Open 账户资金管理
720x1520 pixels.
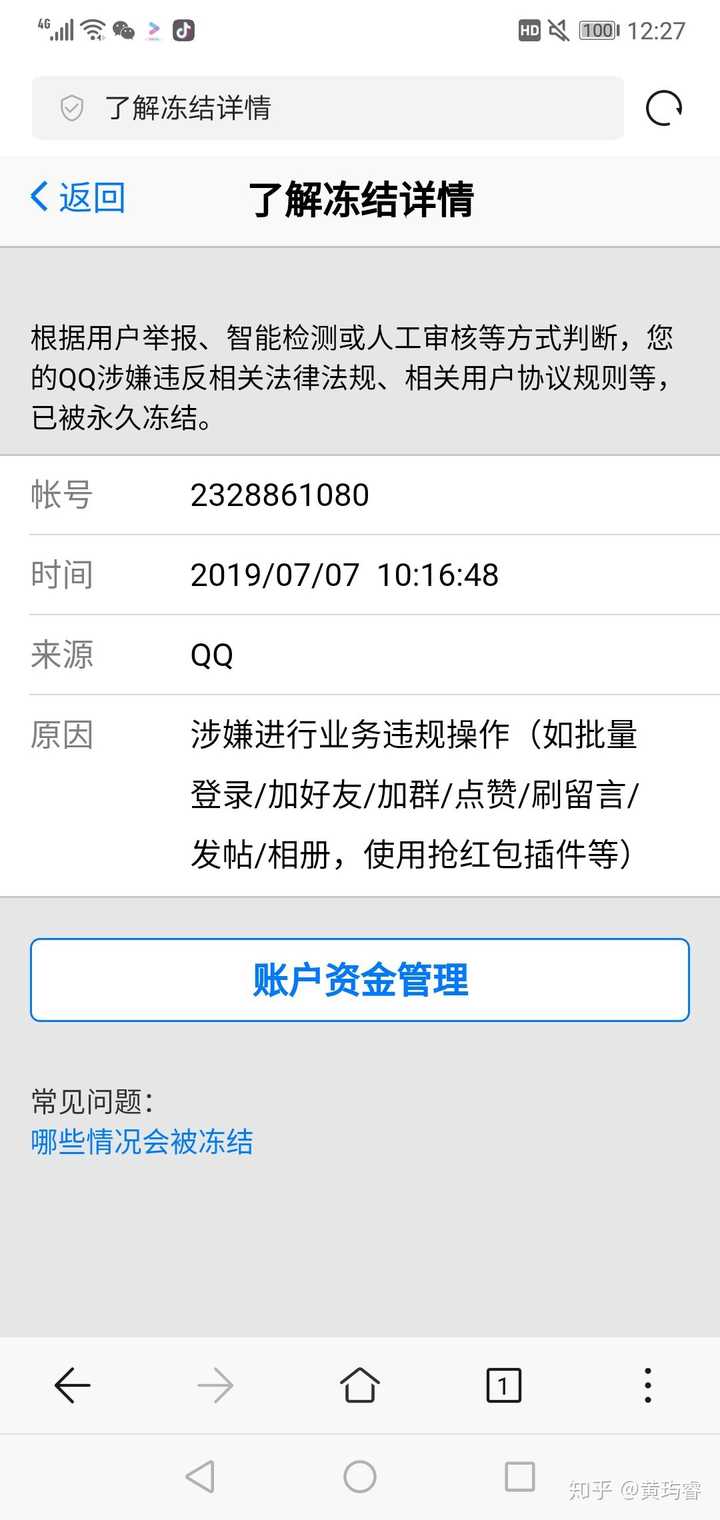[x=360, y=980]
